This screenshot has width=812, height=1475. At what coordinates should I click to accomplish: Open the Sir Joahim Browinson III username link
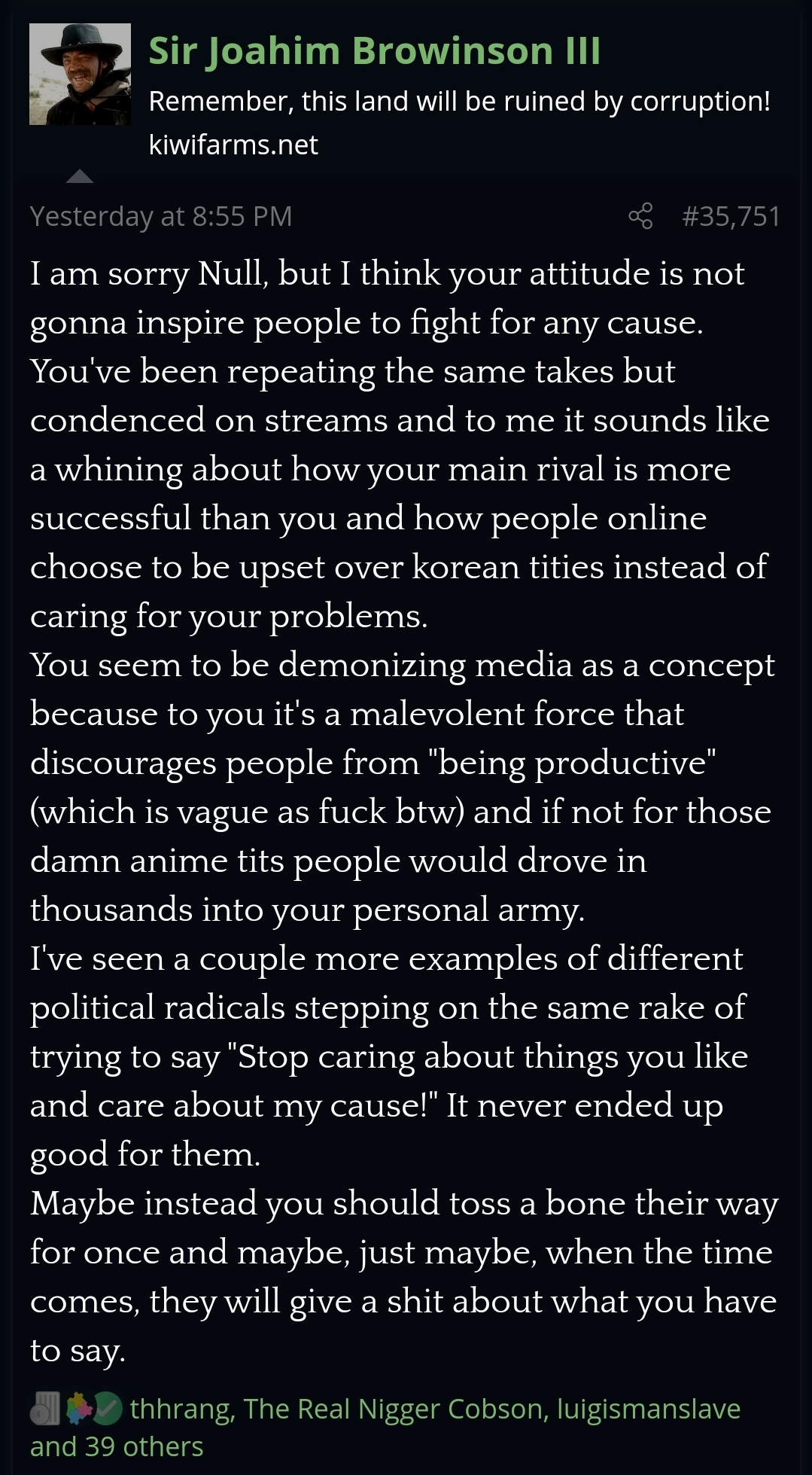point(374,51)
